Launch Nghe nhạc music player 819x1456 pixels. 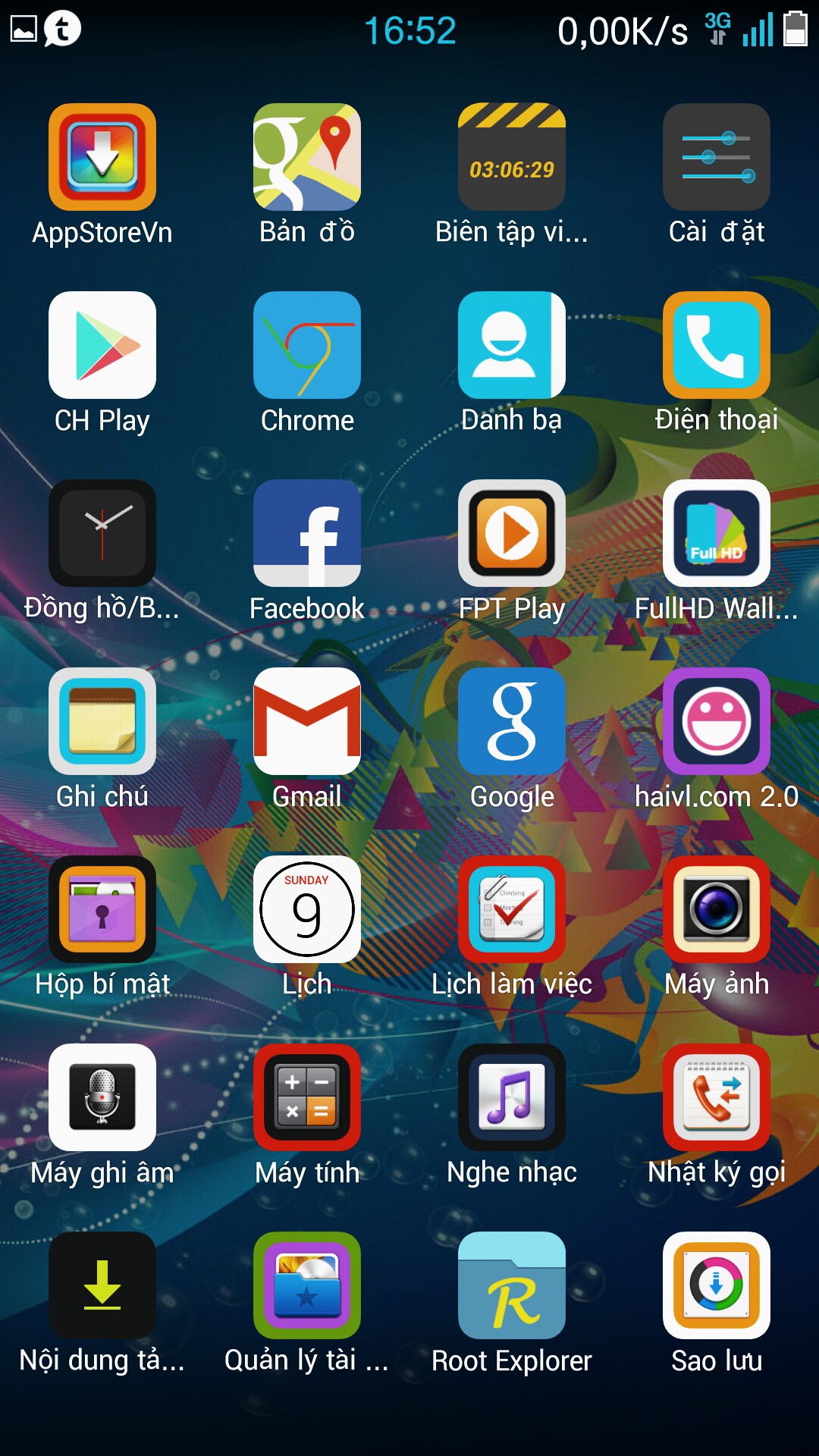(x=512, y=1097)
